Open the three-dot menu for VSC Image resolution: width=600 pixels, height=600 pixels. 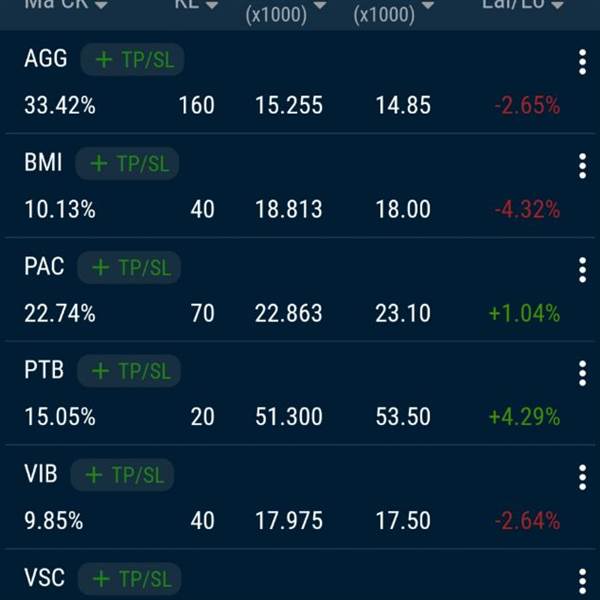(x=582, y=581)
